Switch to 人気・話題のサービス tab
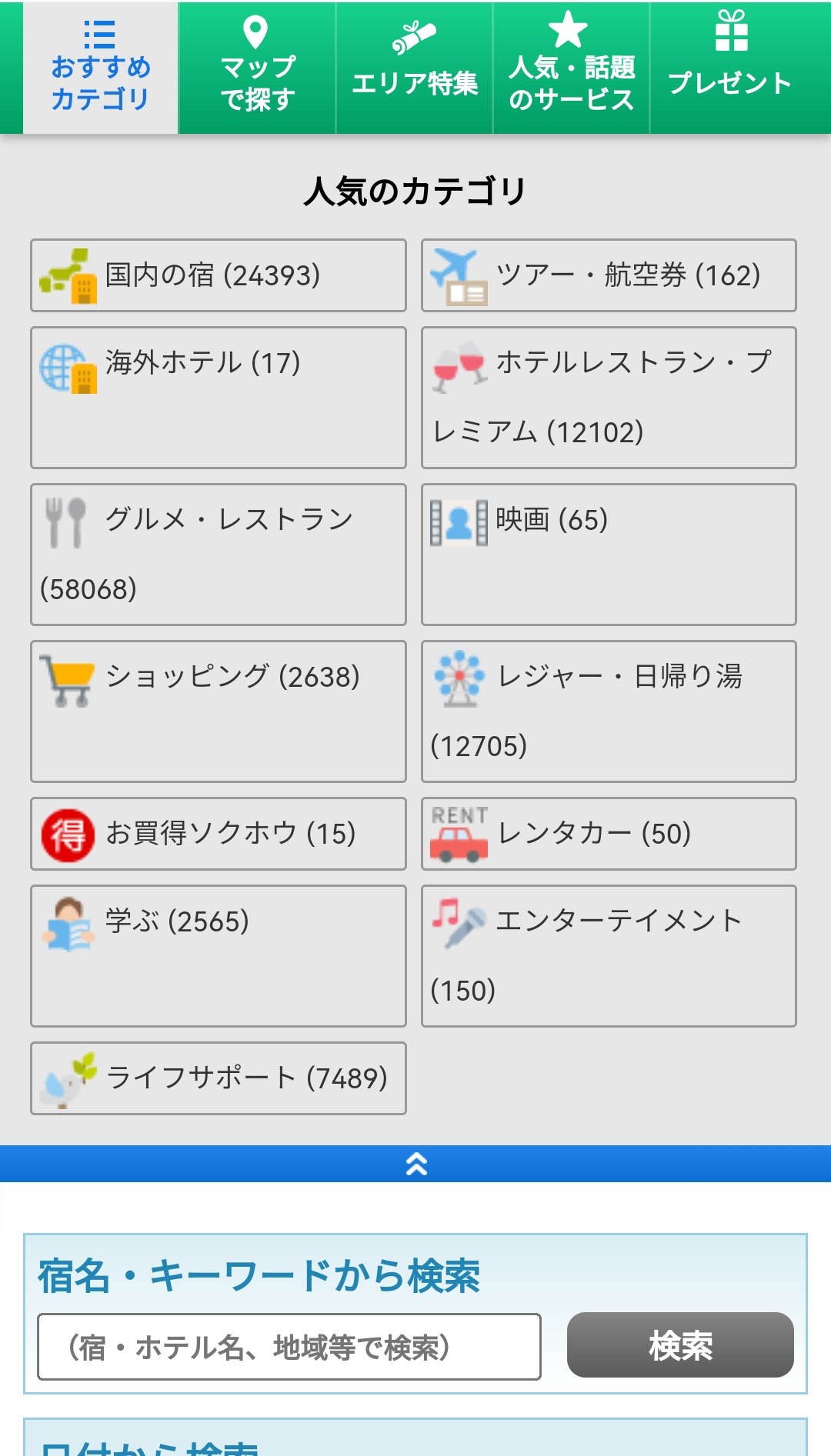Viewport: 831px width, 1456px height. (571, 69)
